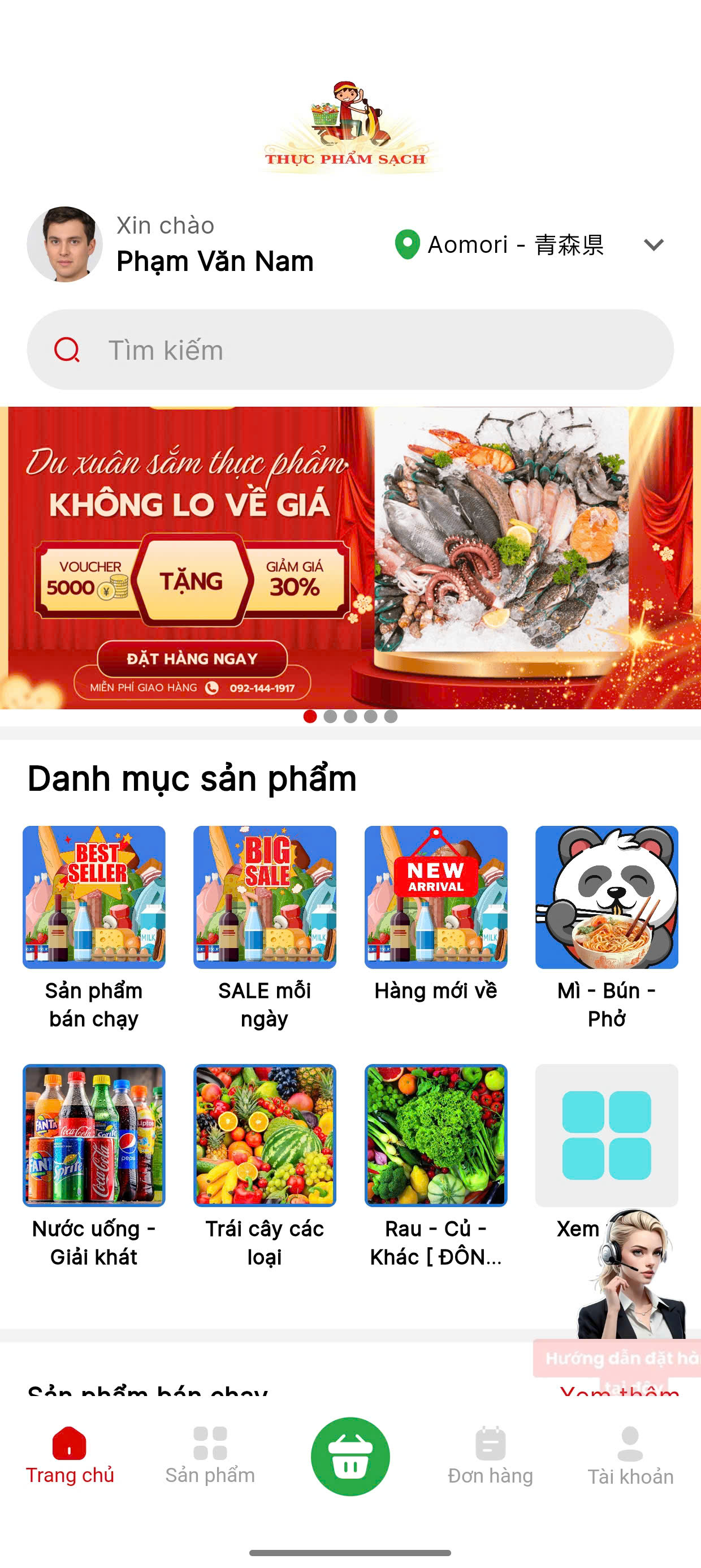Open the SALE mỗi ngày category
The width and height of the screenshot is (701, 1568).
pos(265,897)
